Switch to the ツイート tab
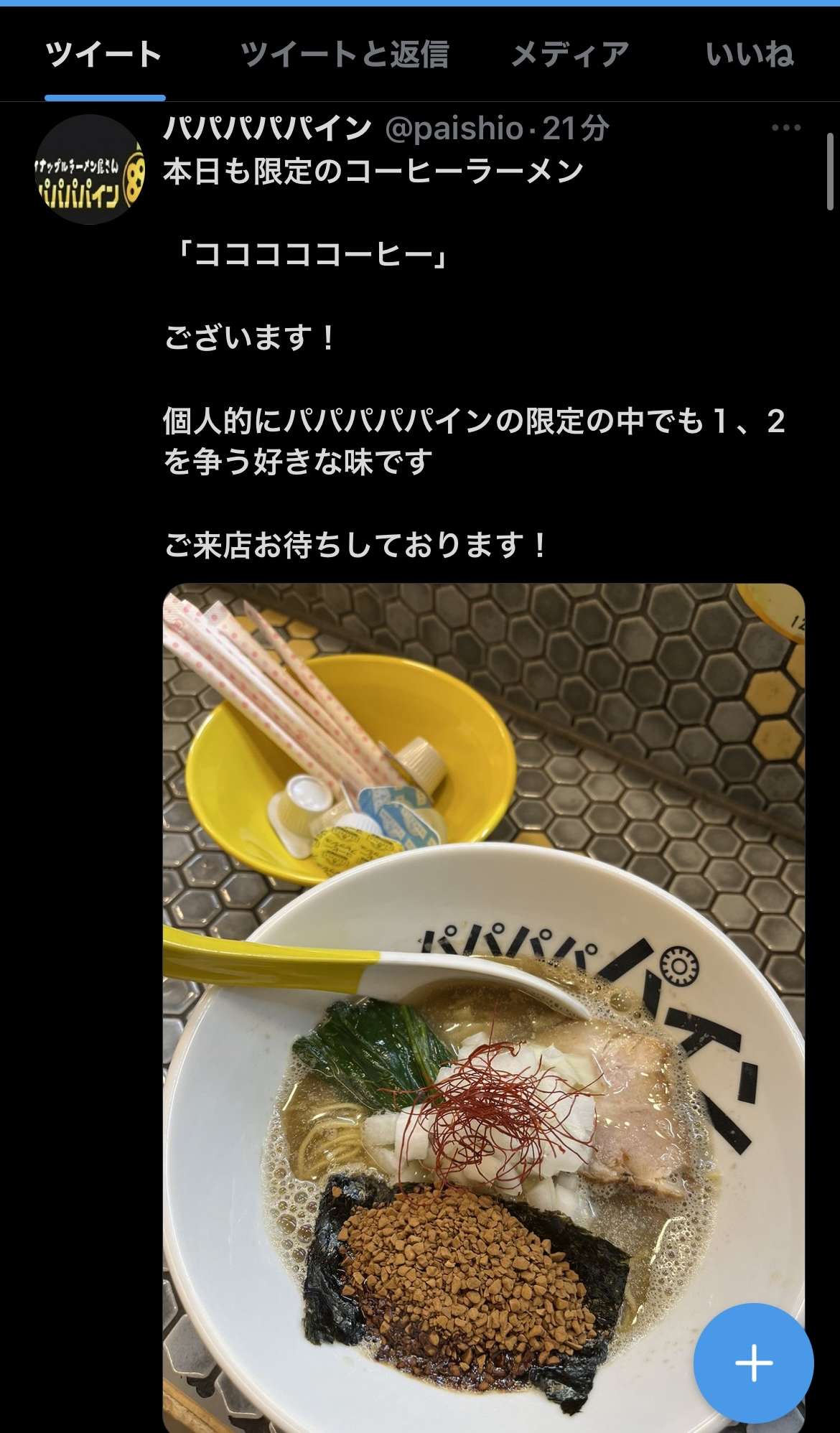 click(104, 55)
